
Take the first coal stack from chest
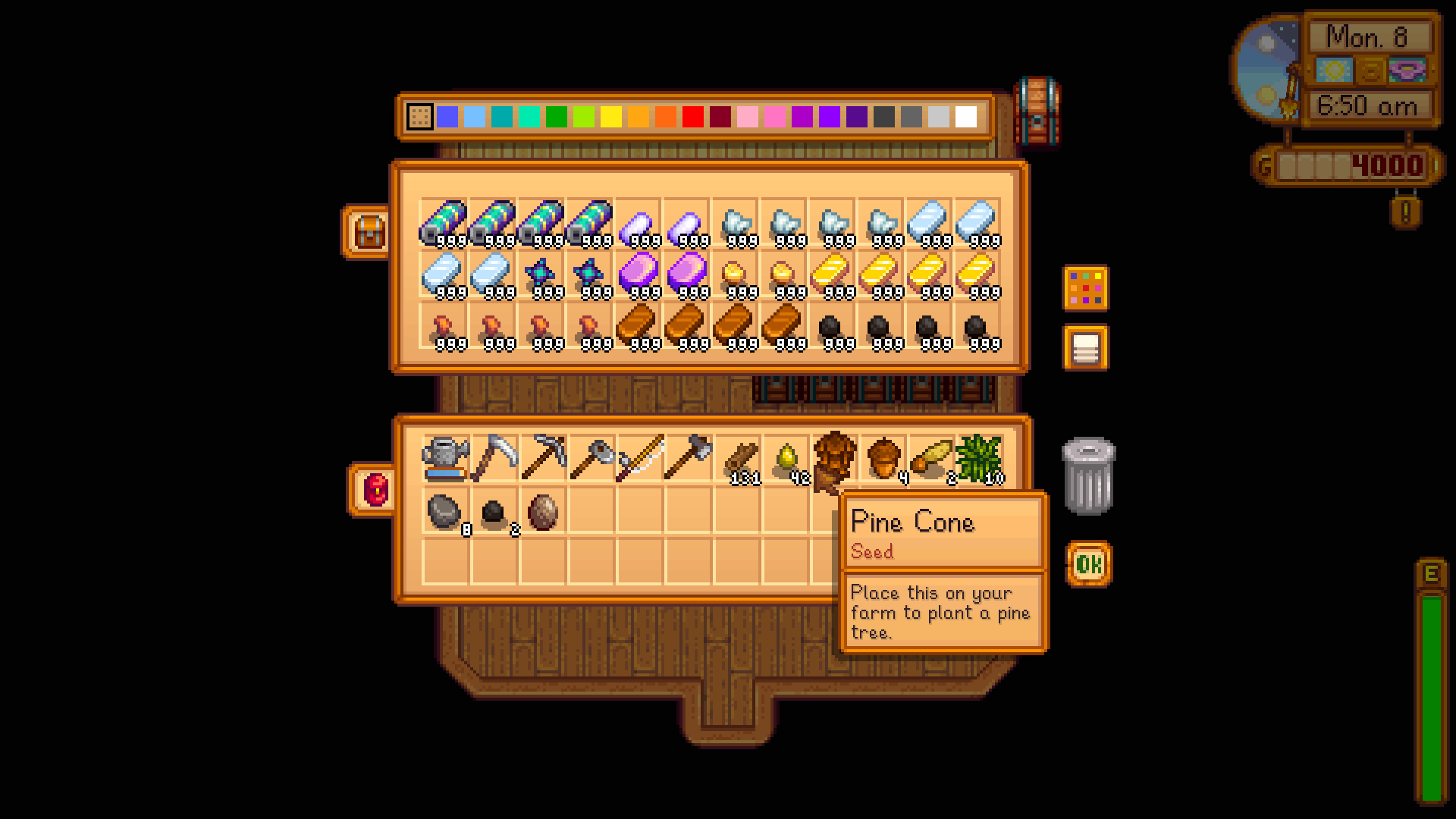point(833,328)
